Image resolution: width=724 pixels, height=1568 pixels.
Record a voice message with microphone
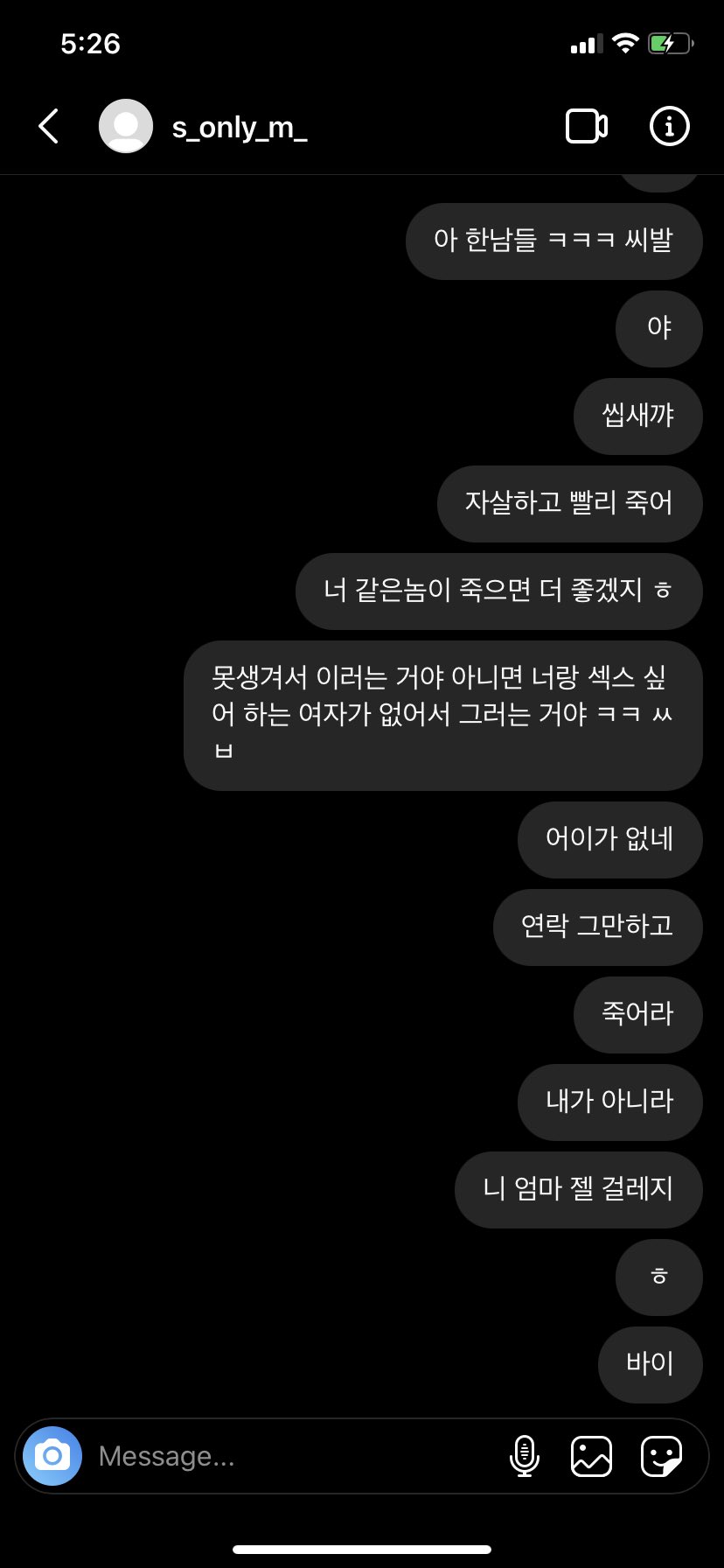point(524,1456)
